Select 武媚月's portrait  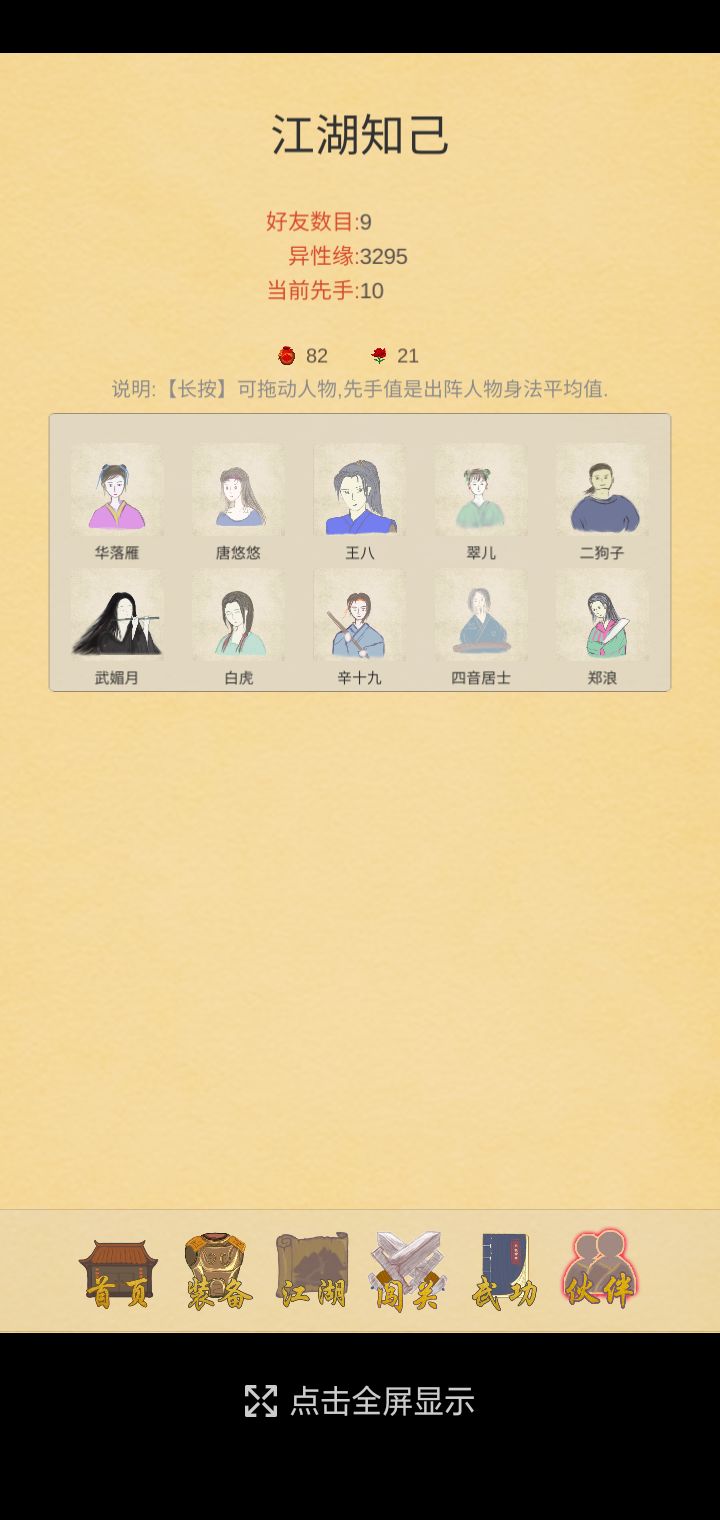pos(117,615)
